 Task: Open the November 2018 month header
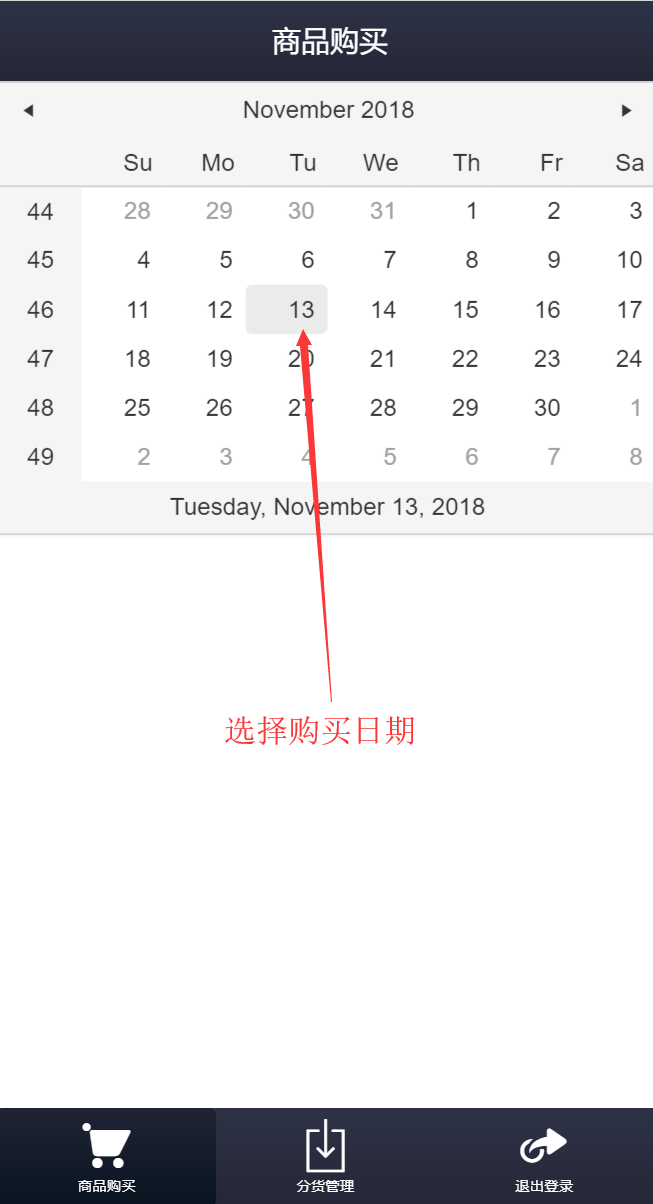click(328, 110)
